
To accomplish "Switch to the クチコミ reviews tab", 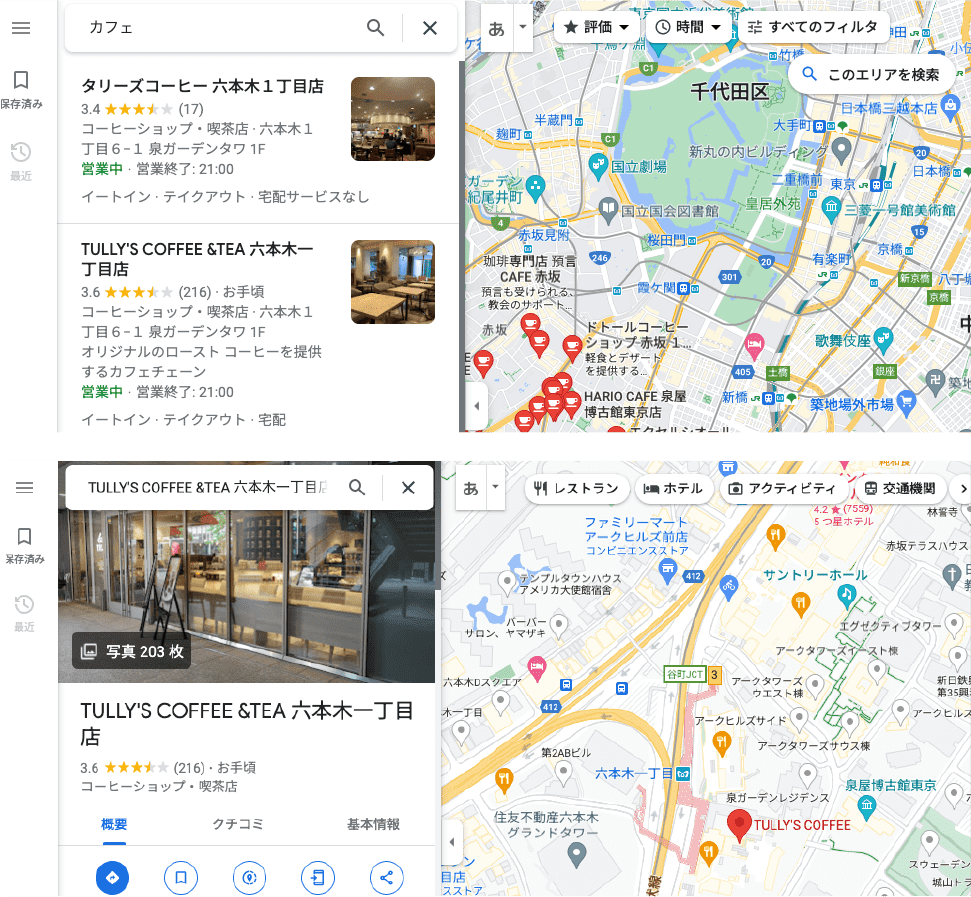I will click(x=238, y=824).
